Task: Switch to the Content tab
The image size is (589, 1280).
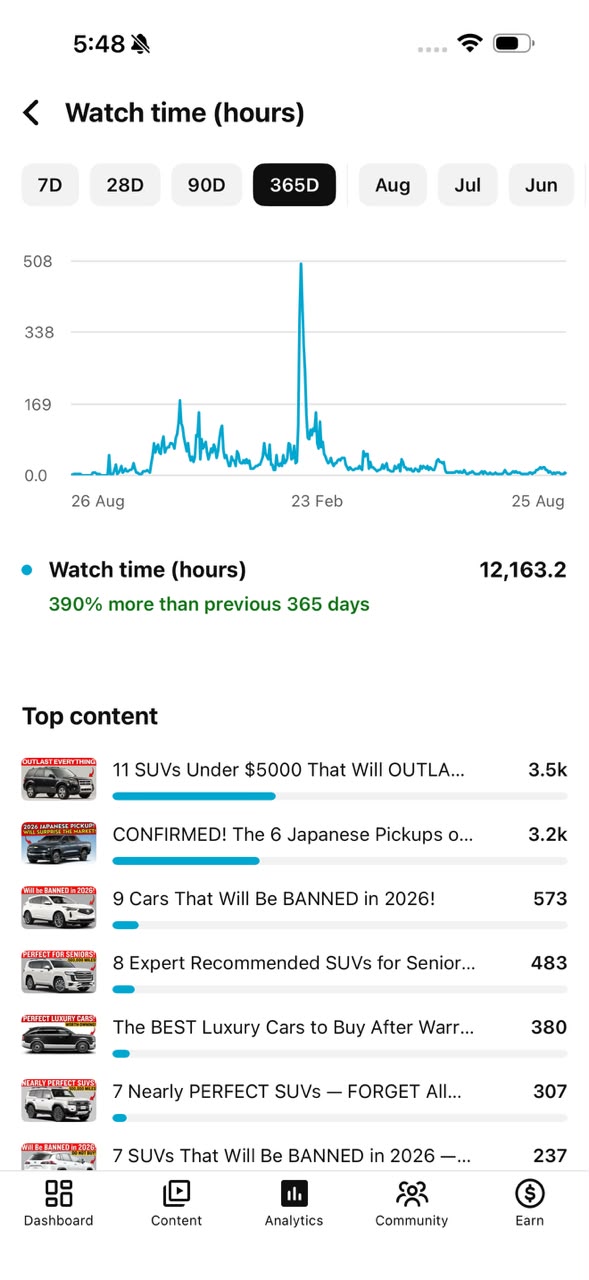Action: 176,1203
